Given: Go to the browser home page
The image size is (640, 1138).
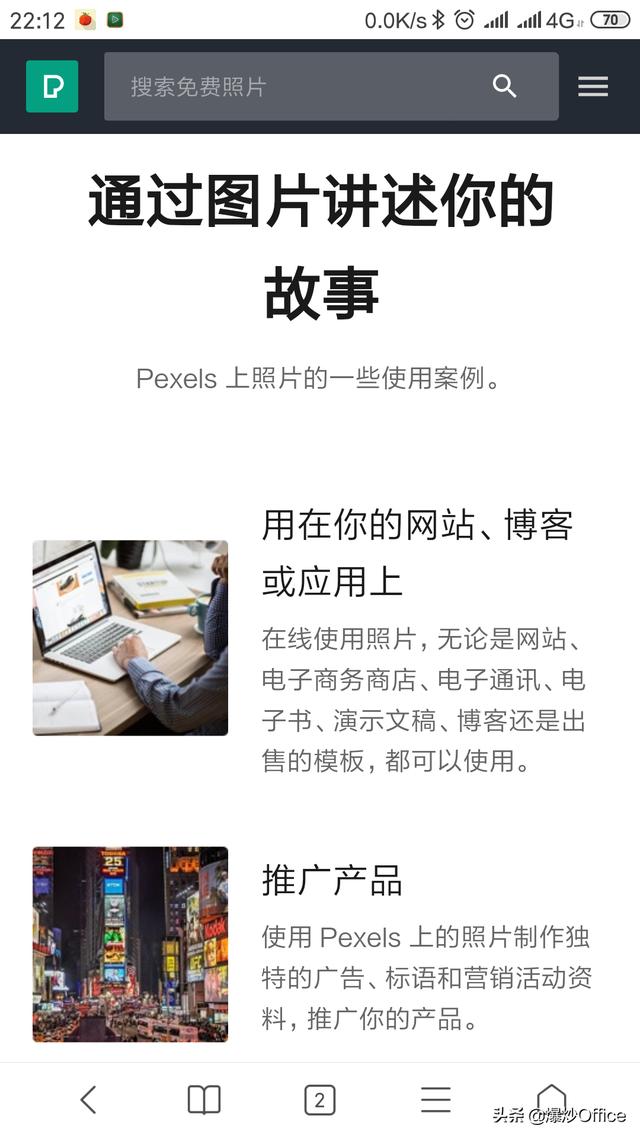Looking at the screenshot, I should (551, 1097).
